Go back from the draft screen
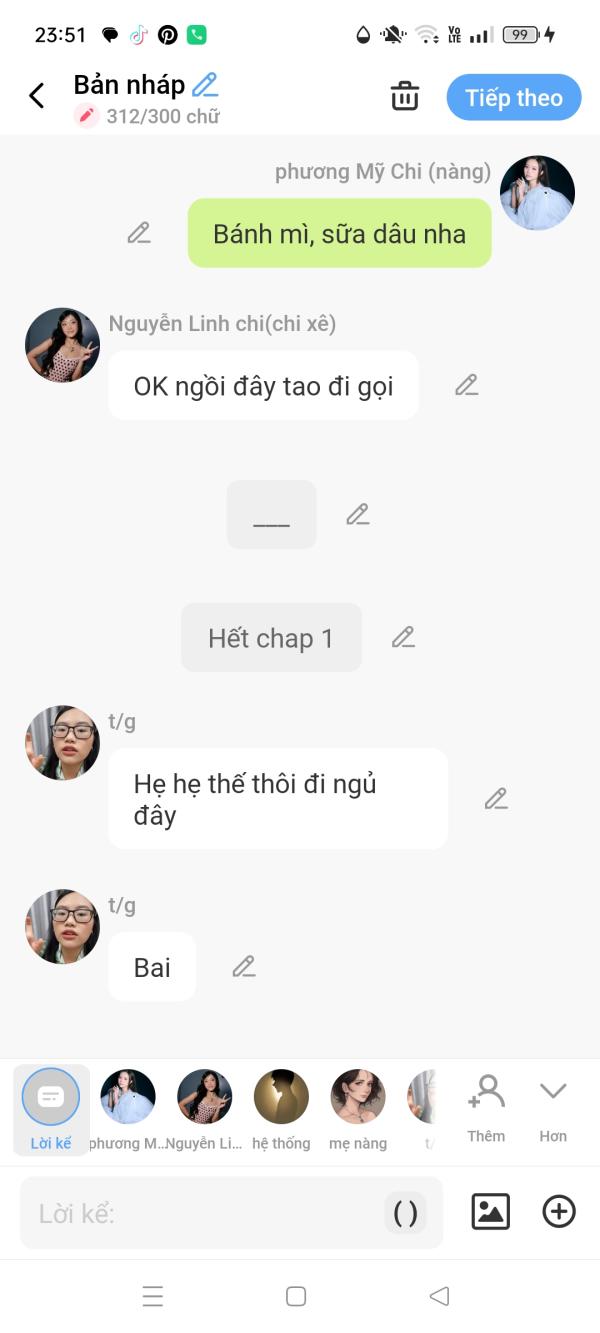 [37, 96]
